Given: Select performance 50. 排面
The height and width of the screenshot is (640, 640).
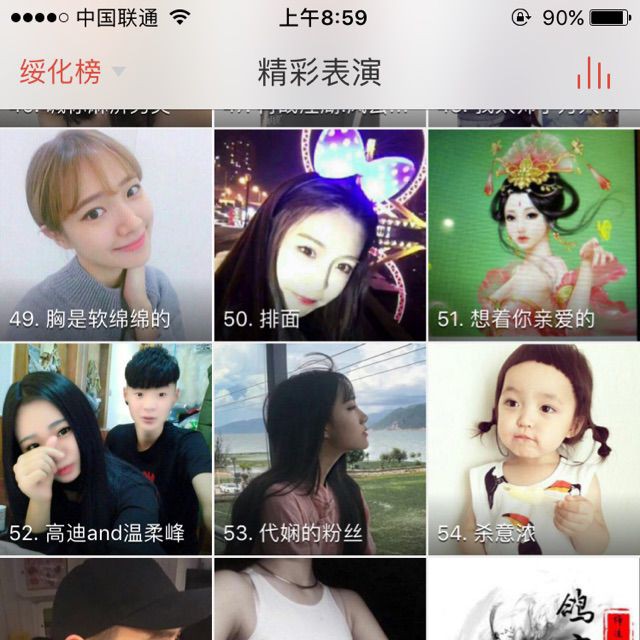Looking at the screenshot, I should (x=320, y=233).
